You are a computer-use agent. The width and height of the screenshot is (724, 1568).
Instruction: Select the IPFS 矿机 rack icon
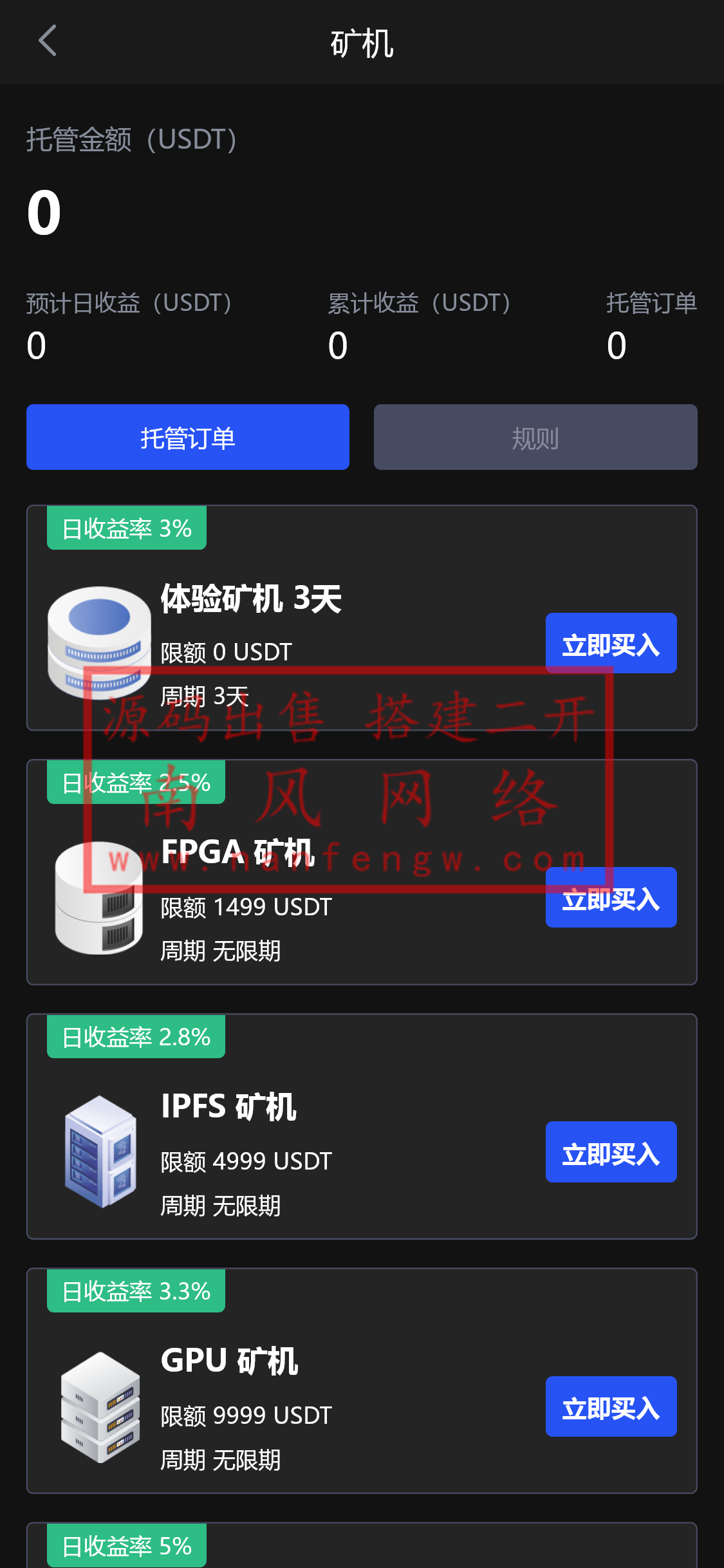[100, 1152]
